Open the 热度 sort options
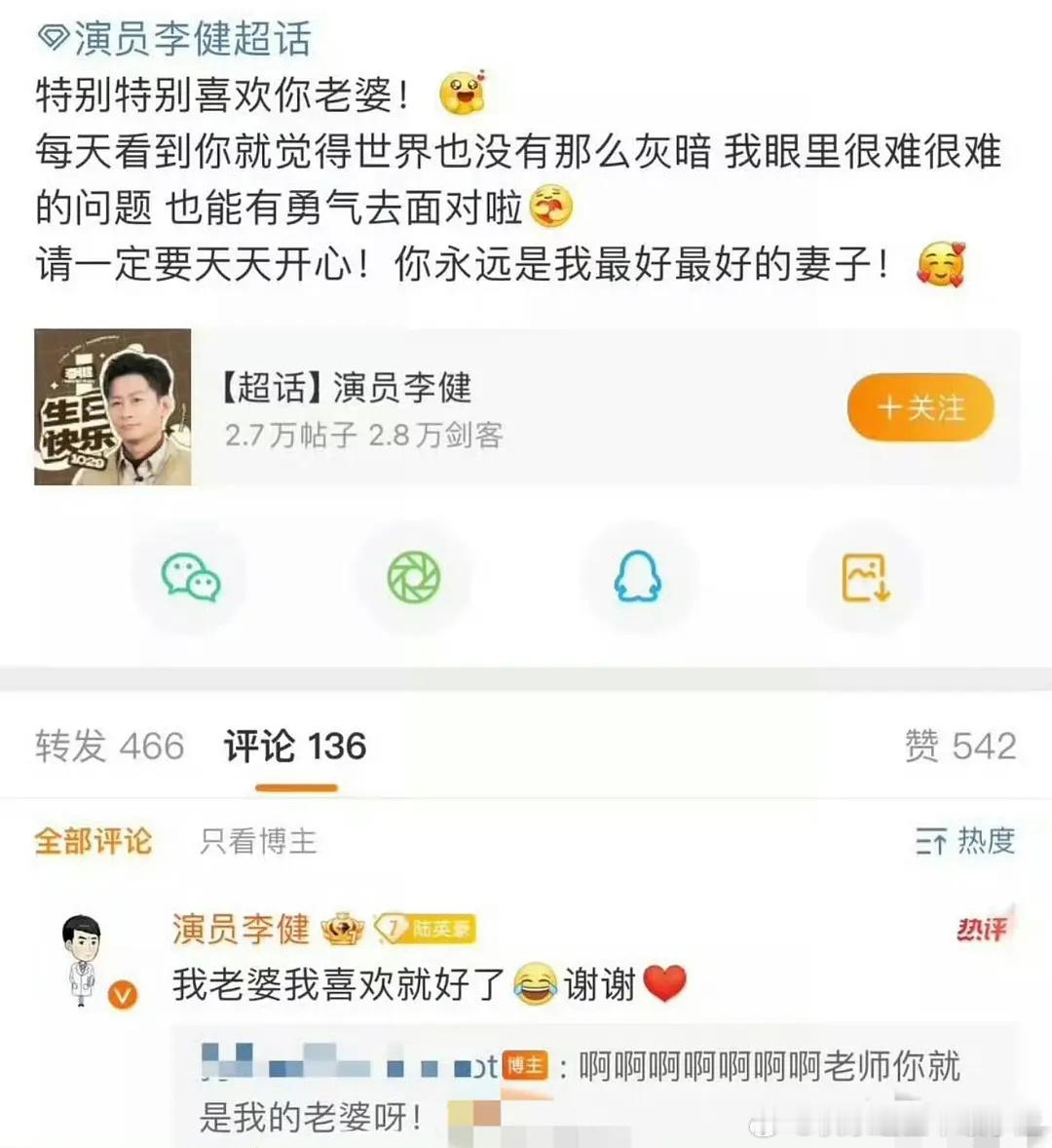 click(985, 843)
